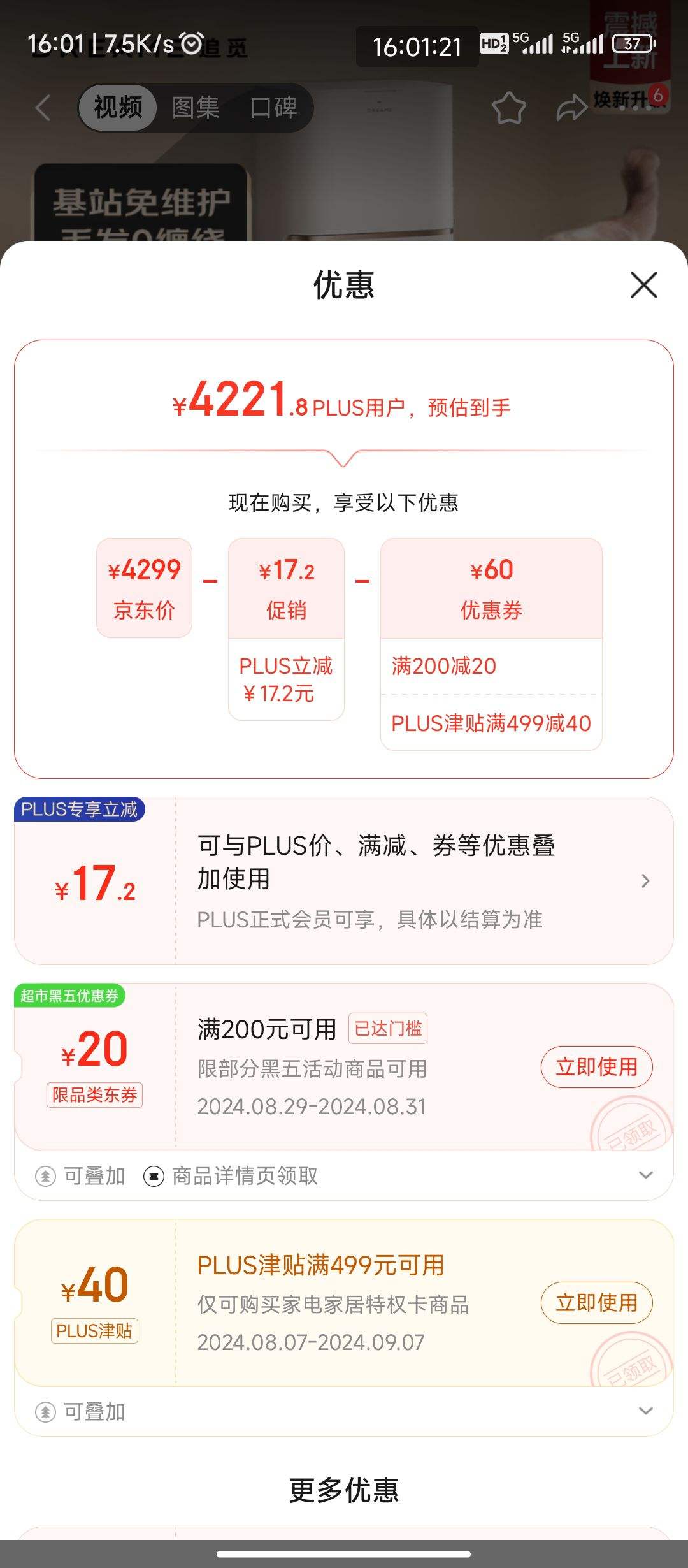Screen dimensions: 688x1568
Task: Use the ¥20 超市黑五优惠券 now
Action: (x=596, y=1067)
